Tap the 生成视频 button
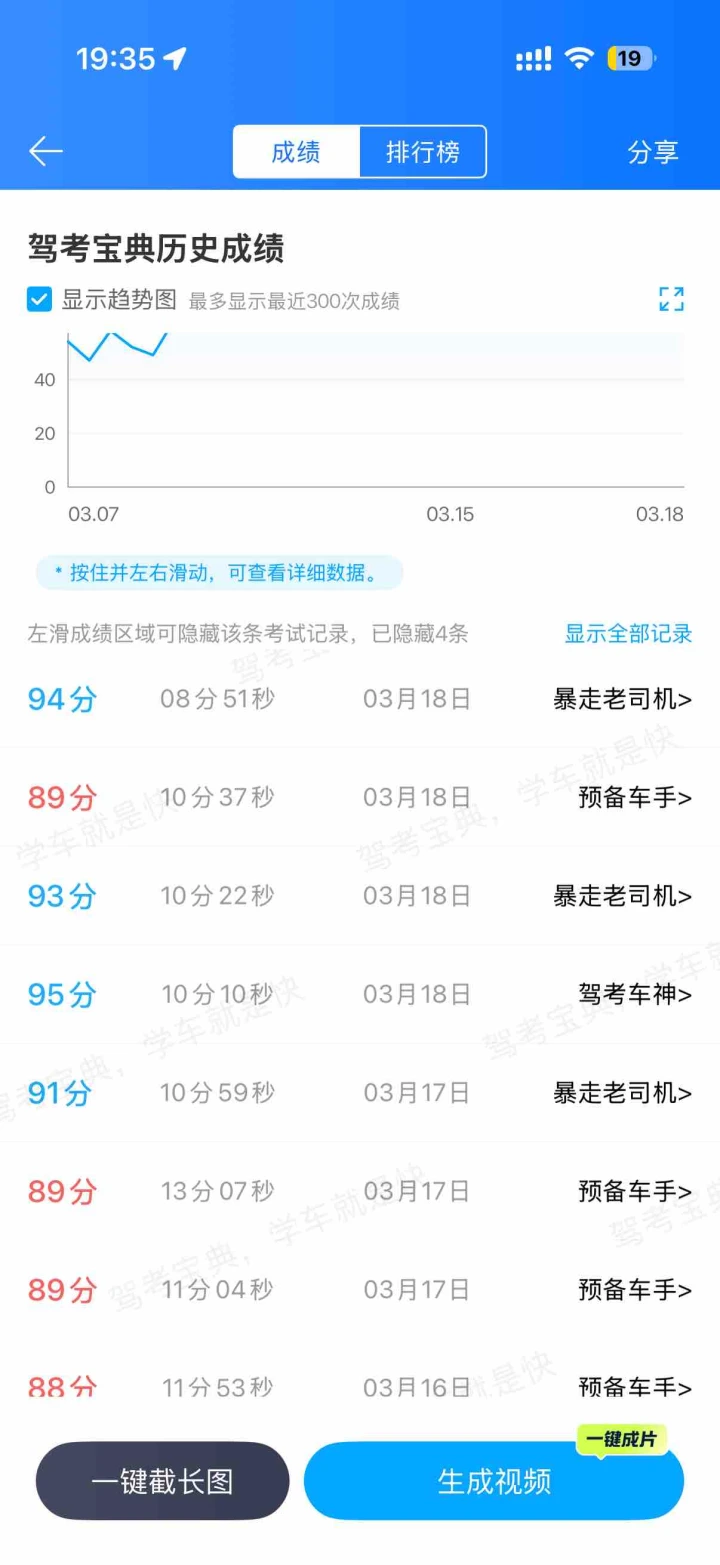This screenshot has width=720, height=1565. pos(494,1481)
